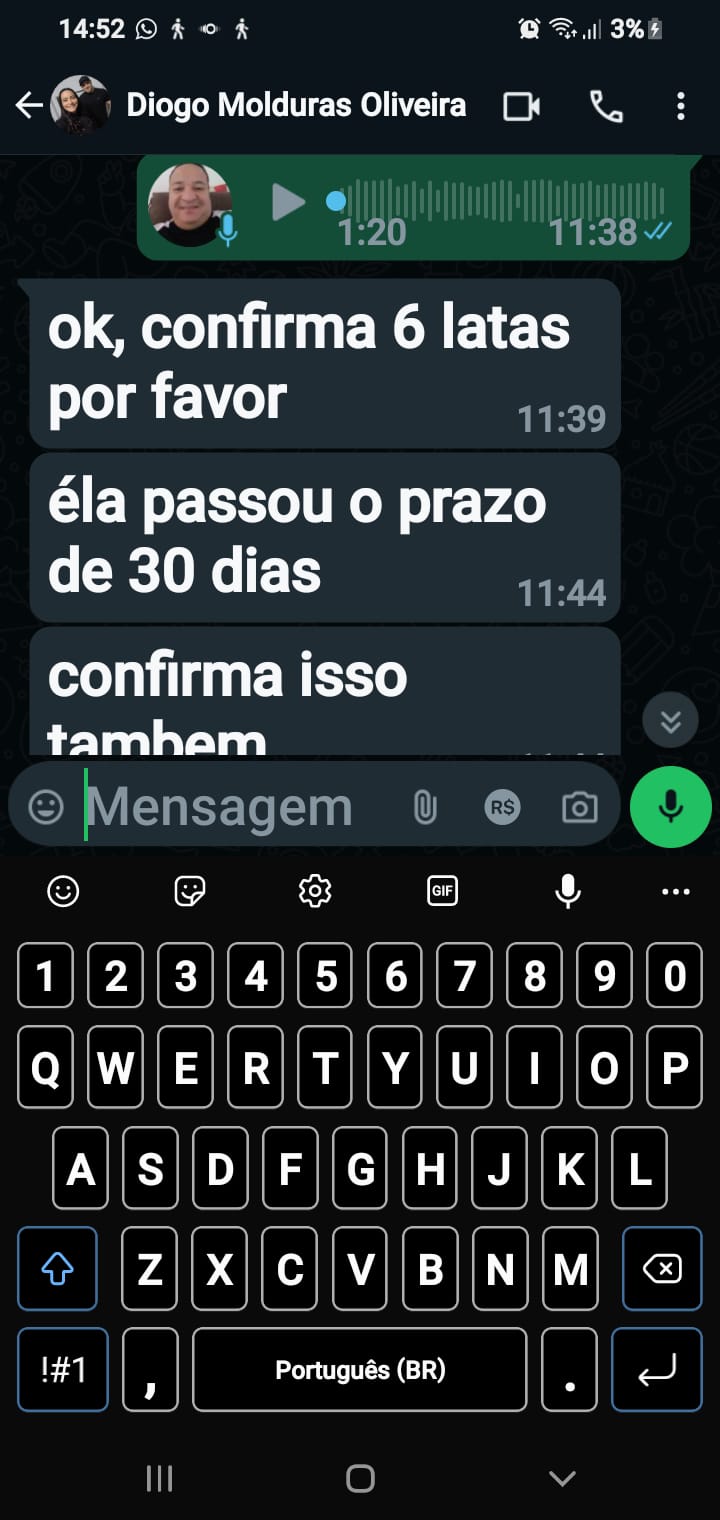Tap the backspace key
This screenshot has height=1520, width=720.
pos(661,1269)
